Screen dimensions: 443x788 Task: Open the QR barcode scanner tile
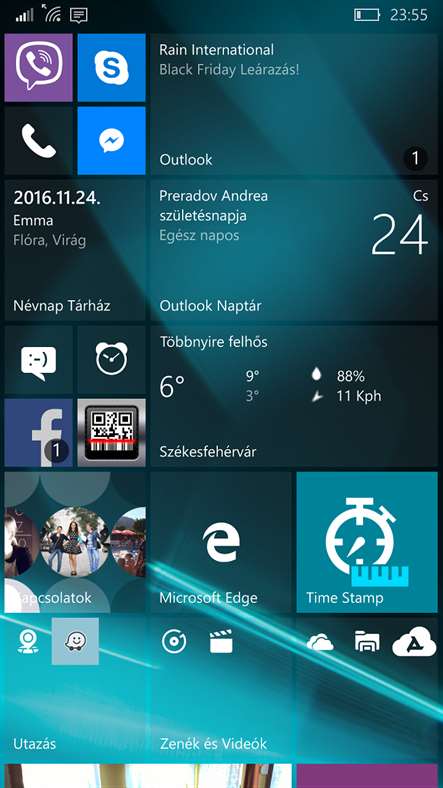(x=112, y=433)
